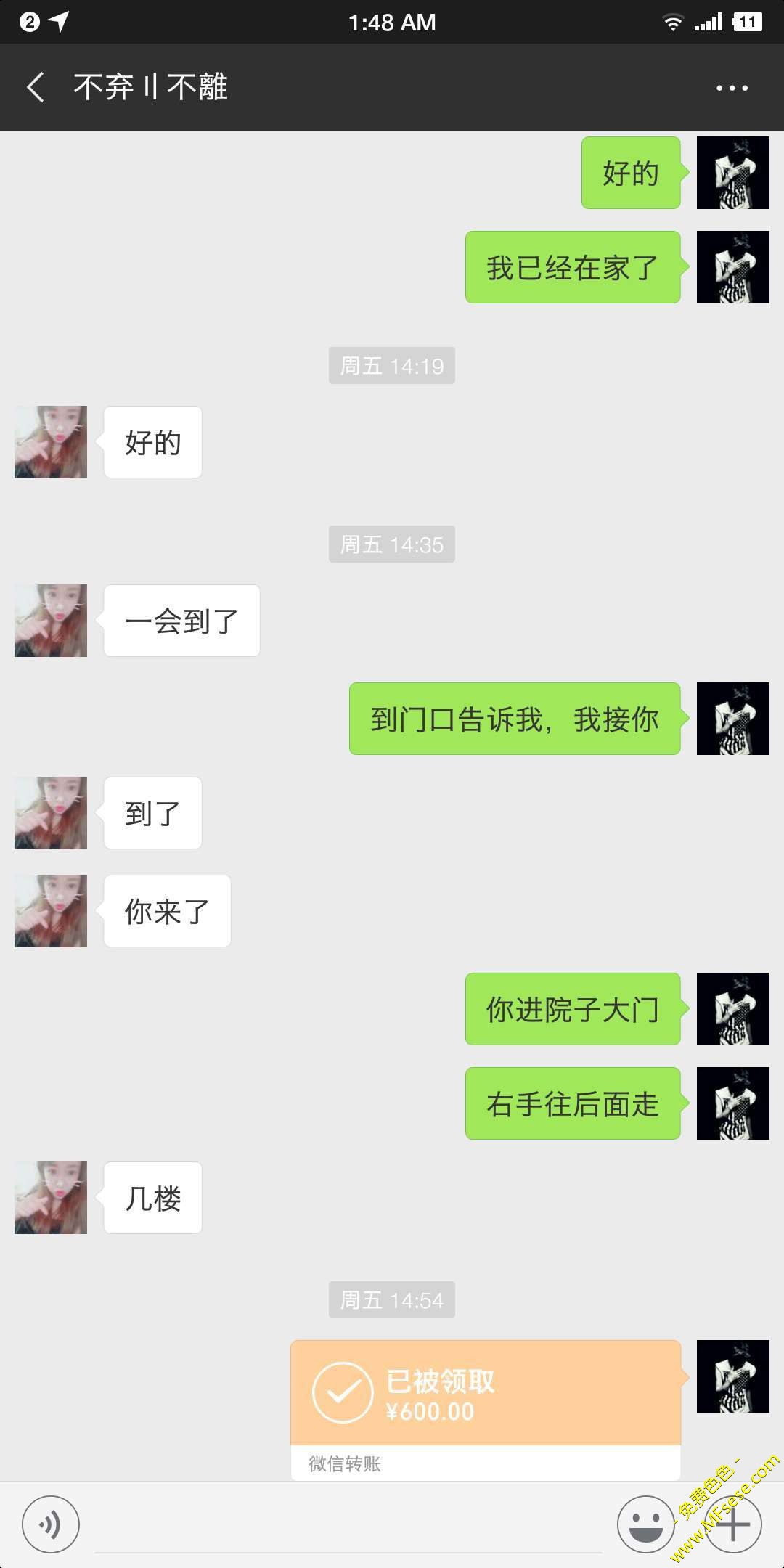784x1568 pixels.
Task: Go back from the chat
Action: pyautogui.click(x=36, y=88)
